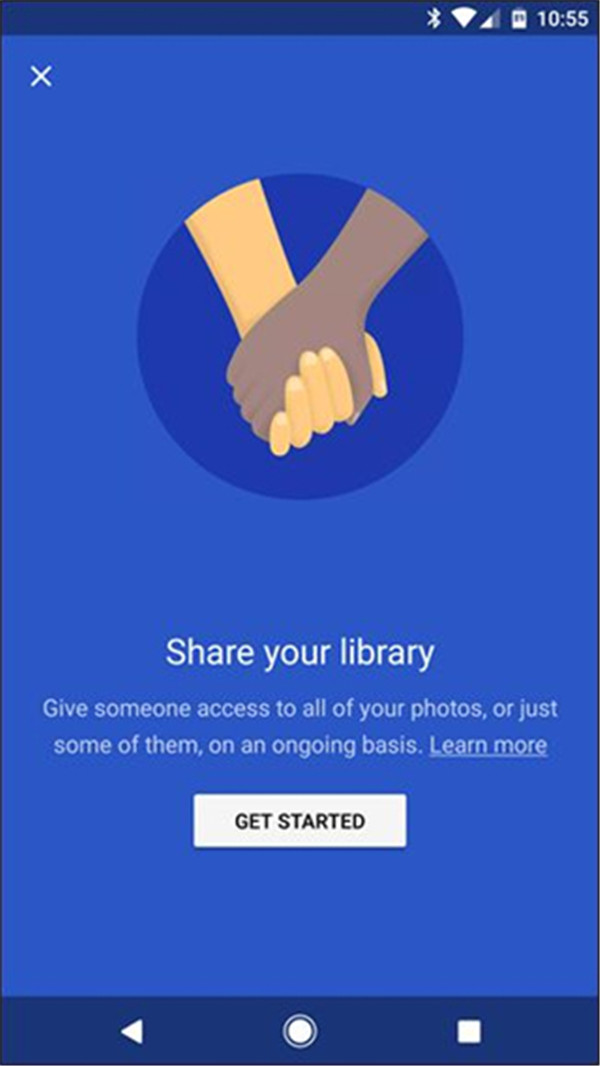
Task: Dismiss the Share your library screen
Action: (x=41, y=76)
